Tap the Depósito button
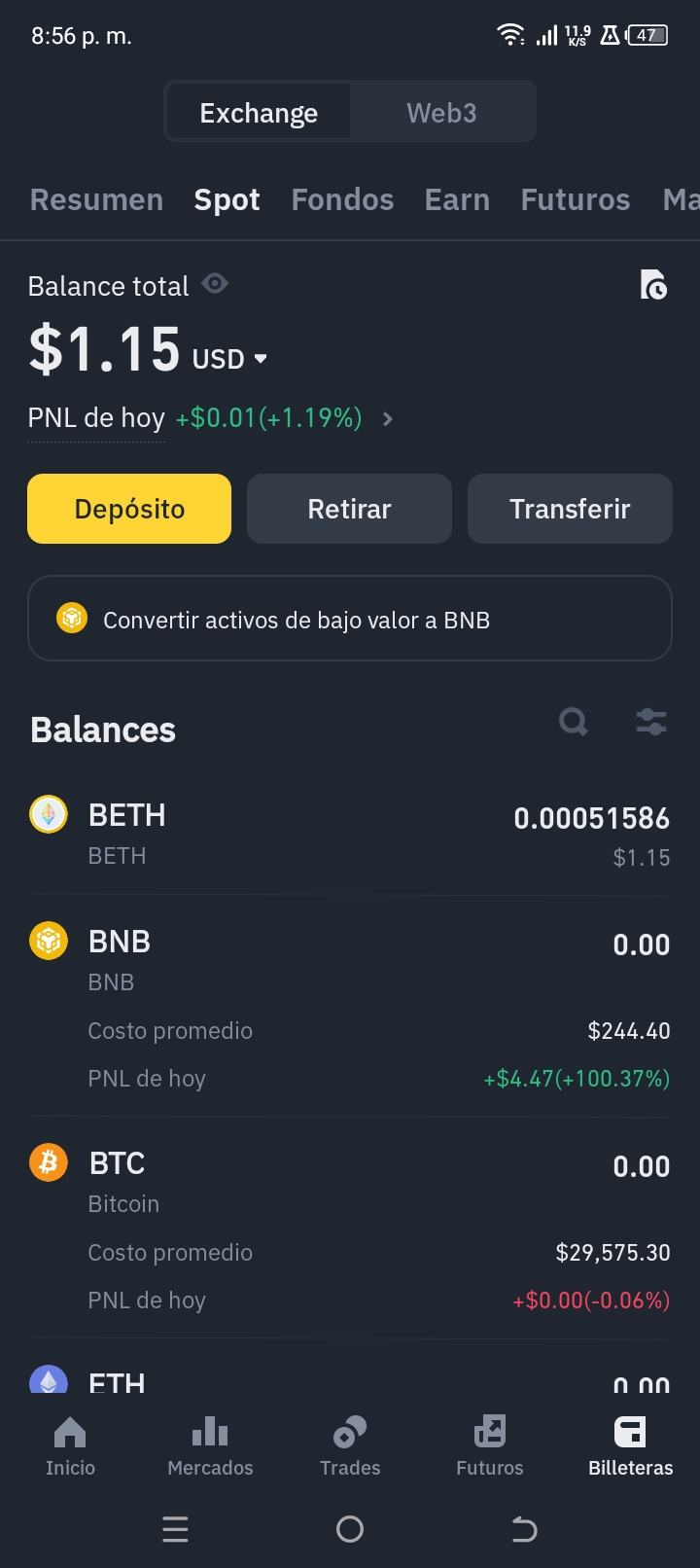 point(129,509)
